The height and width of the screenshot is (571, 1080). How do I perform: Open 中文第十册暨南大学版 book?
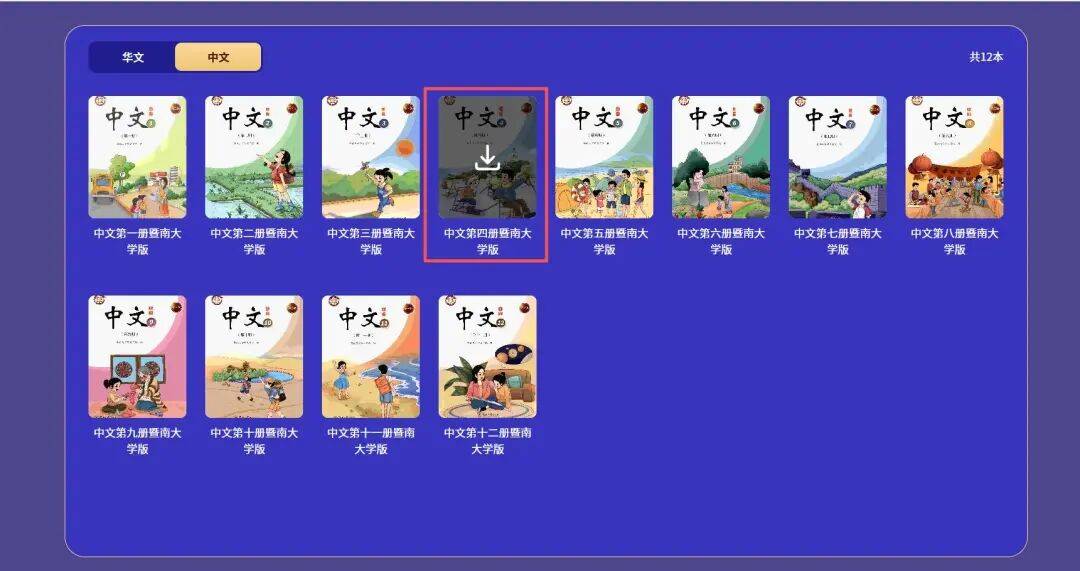[x=254, y=356]
